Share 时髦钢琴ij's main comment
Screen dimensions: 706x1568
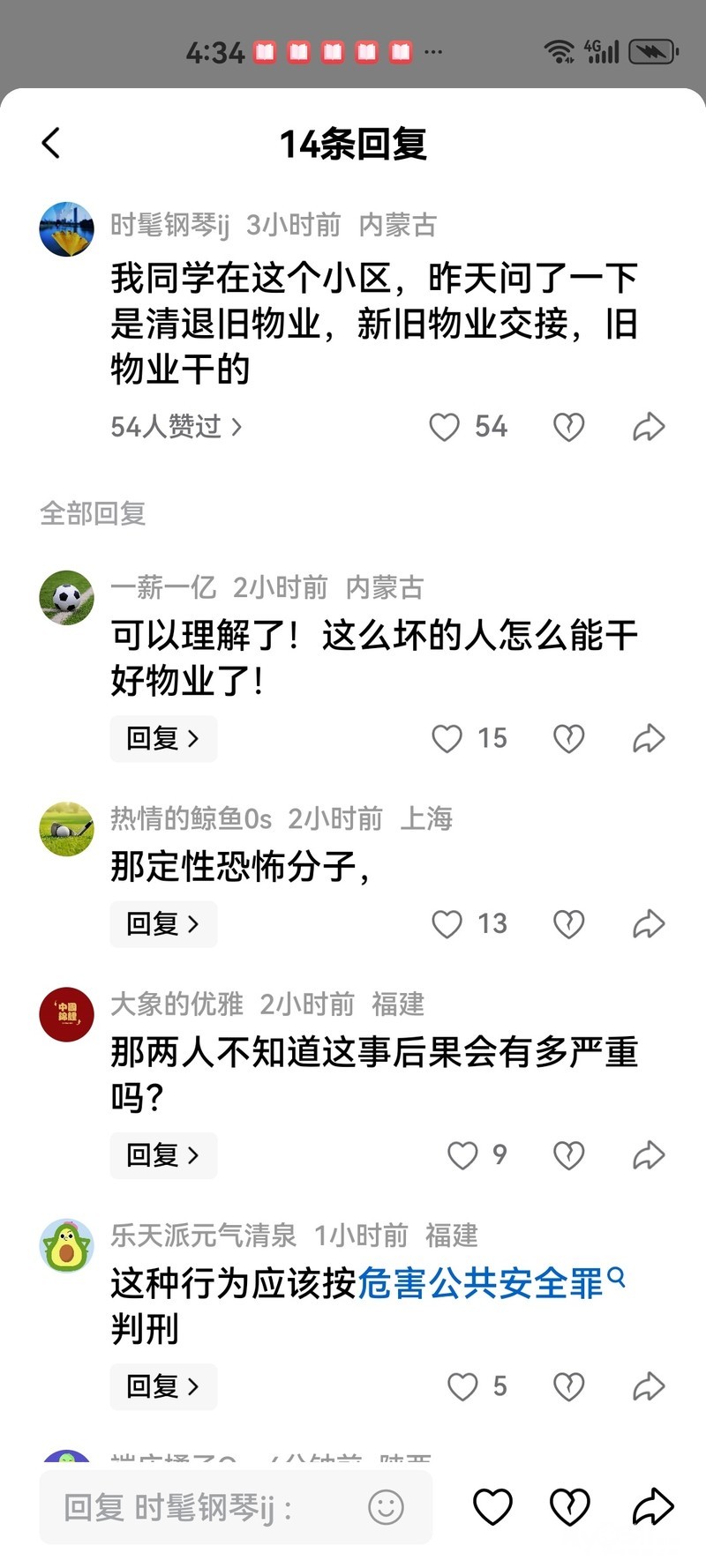[x=649, y=427]
